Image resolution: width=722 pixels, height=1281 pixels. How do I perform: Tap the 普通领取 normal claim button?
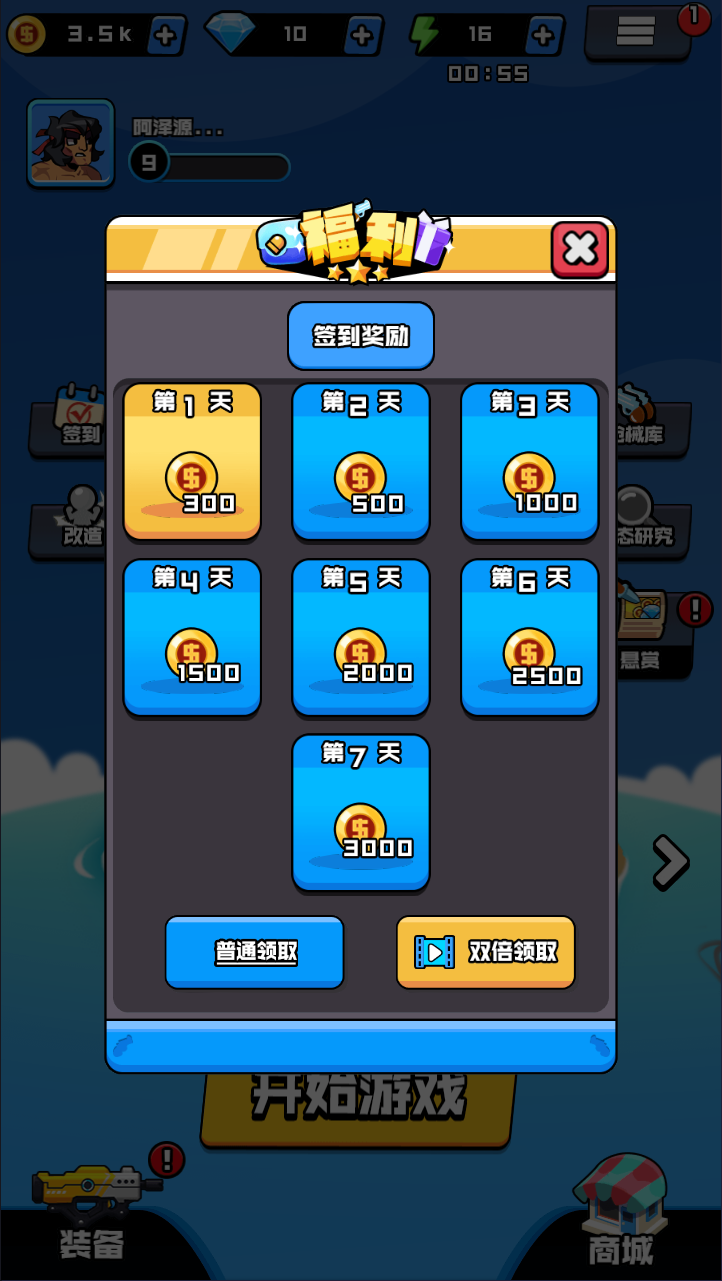click(x=255, y=952)
